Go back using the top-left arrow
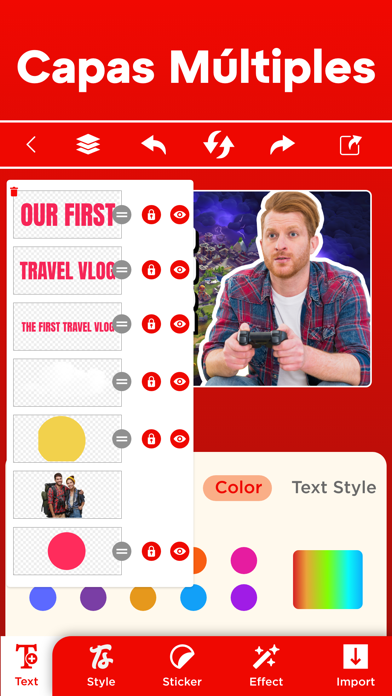The image size is (392, 696). pyautogui.click(x=31, y=145)
